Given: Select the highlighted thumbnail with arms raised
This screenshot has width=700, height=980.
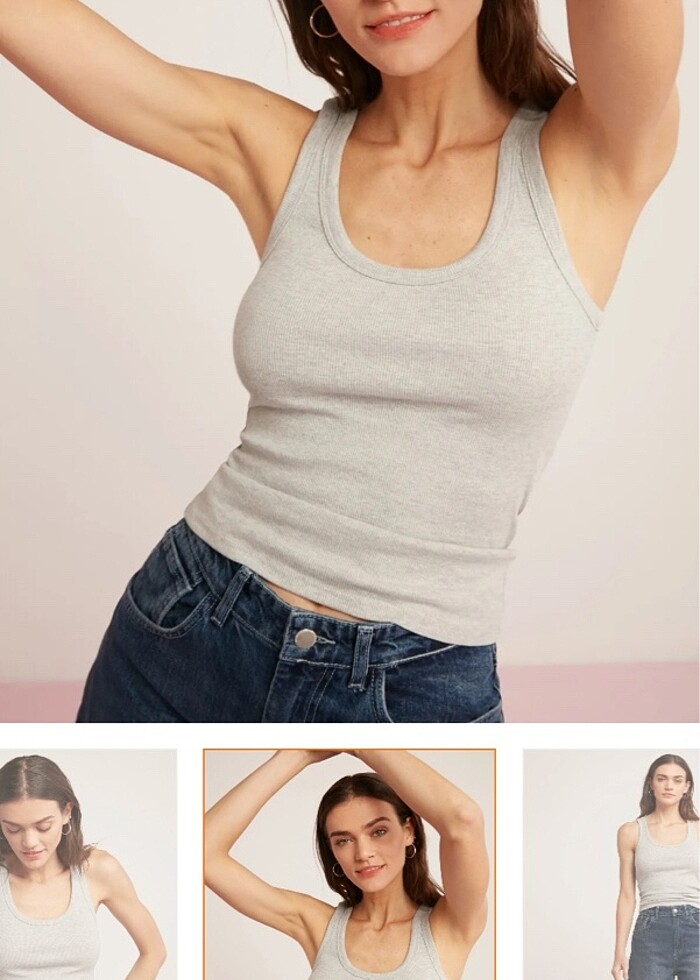Looking at the screenshot, I should [x=350, y=865].
